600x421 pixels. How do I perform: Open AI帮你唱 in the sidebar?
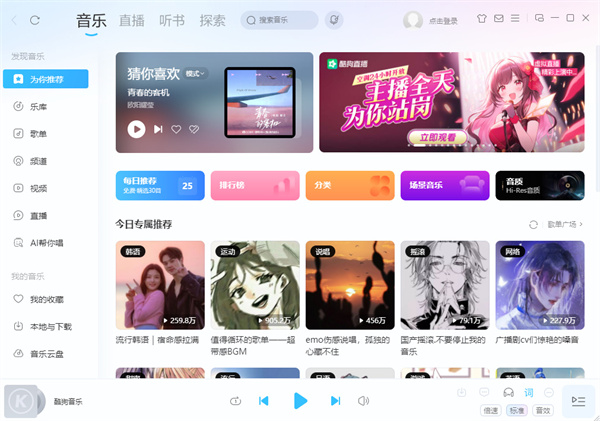pyautogui.click(x=46, y=242)
